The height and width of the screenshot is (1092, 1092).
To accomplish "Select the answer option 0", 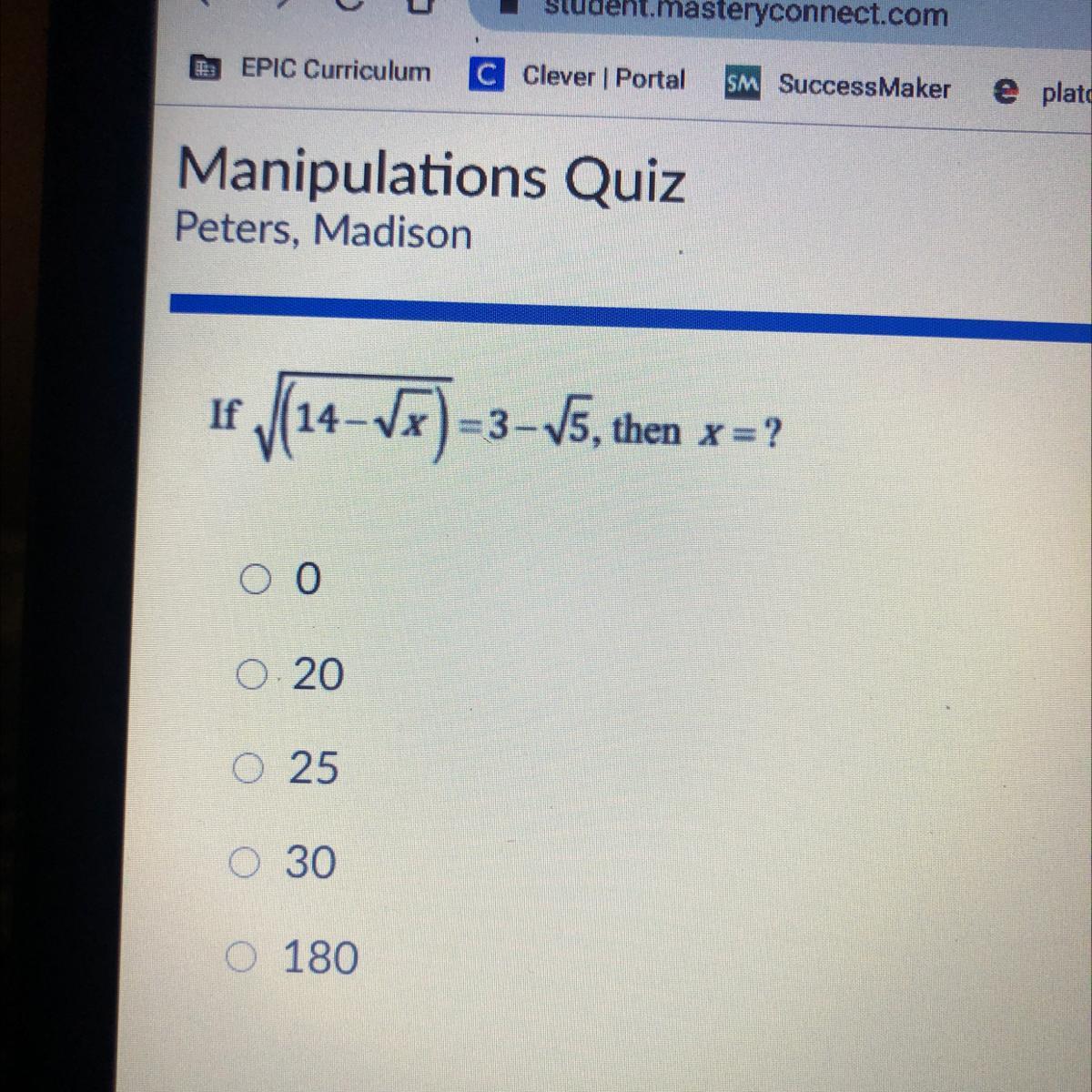I will click(x=256, y=577).
